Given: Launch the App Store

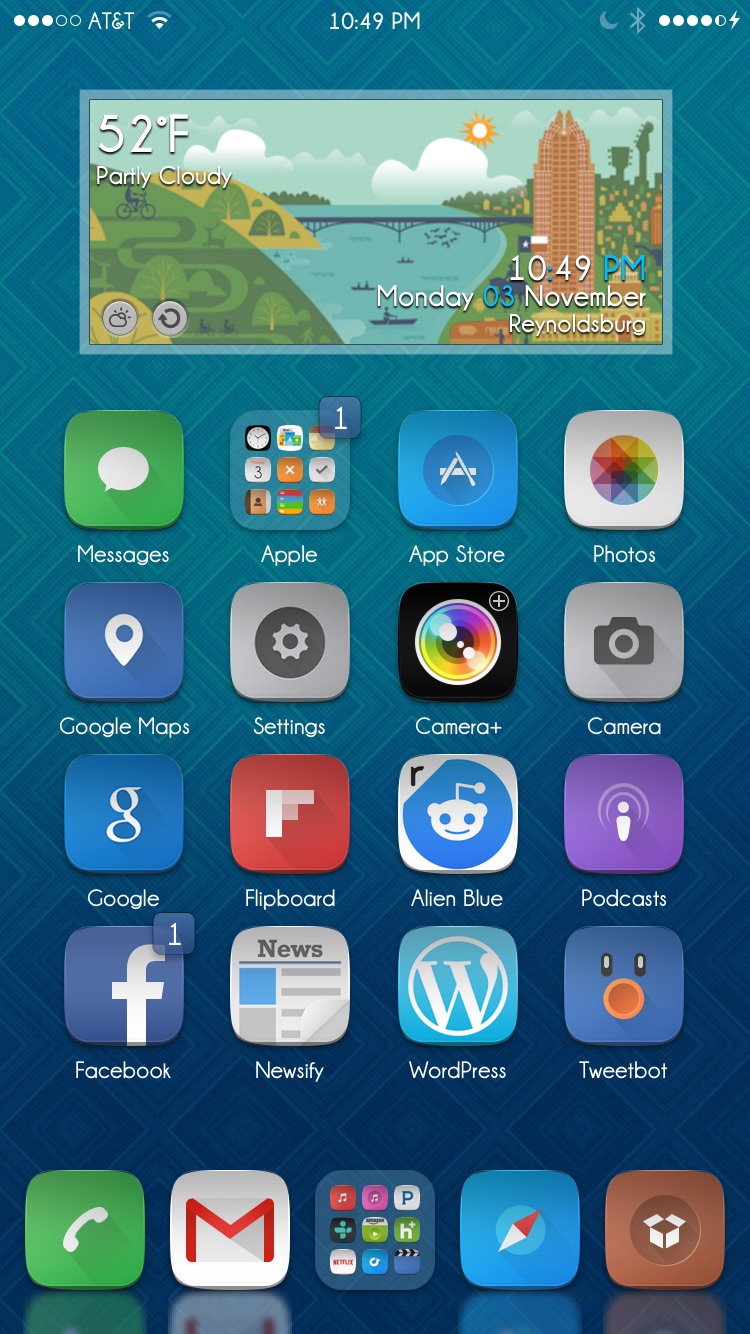Looking at the screenshot, I should point(457,469).
